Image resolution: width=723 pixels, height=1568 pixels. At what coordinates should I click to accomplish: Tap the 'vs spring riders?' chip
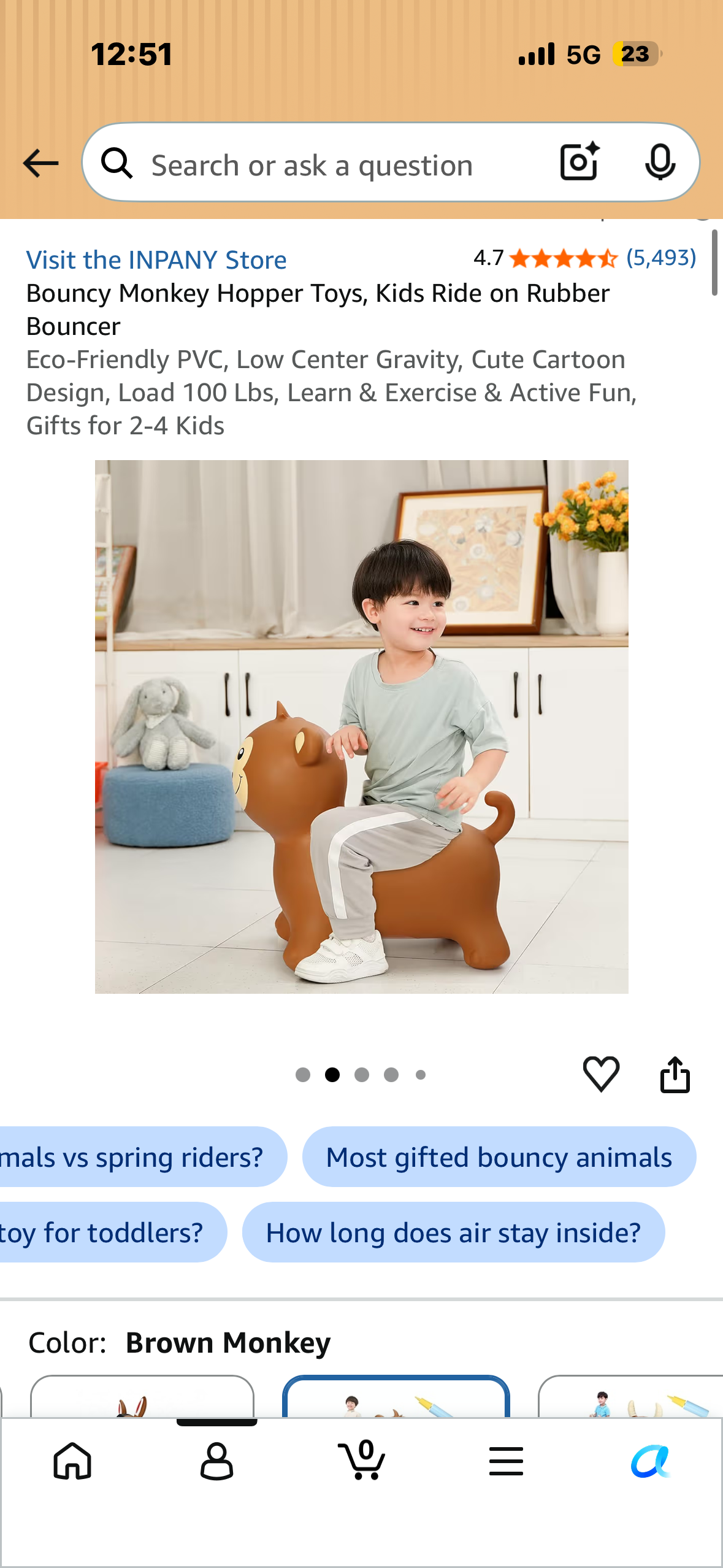coord(141,1157)
